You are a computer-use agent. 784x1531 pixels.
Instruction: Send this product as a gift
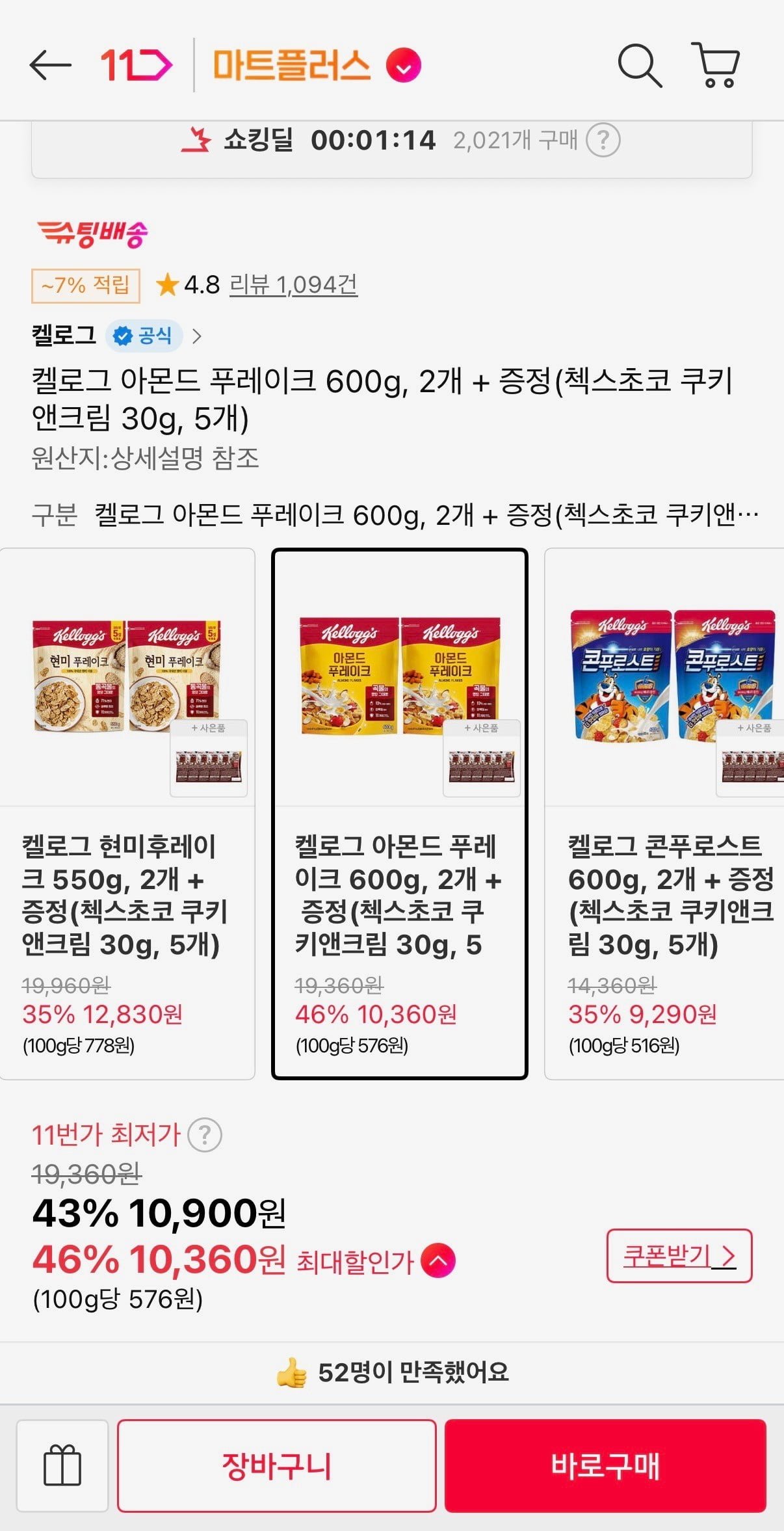[62, 1465]
